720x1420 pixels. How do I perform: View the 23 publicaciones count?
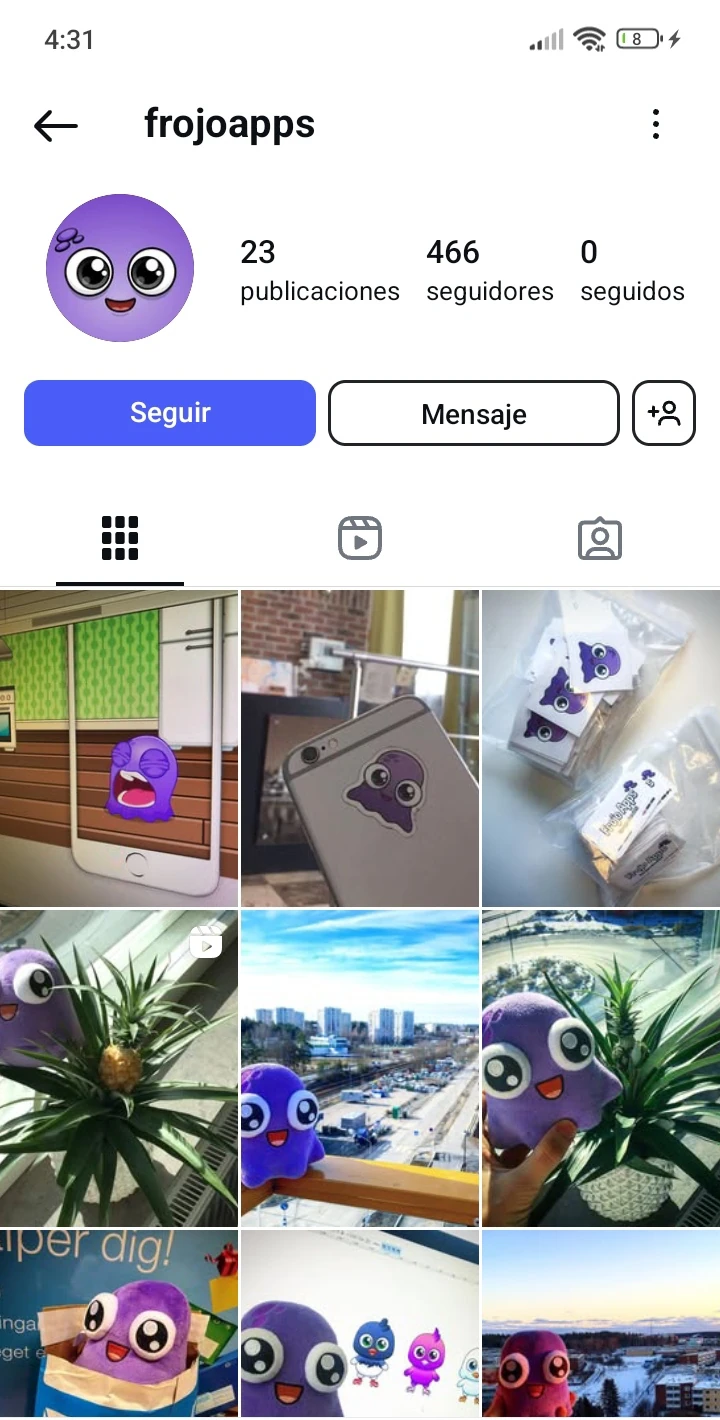click(318, 268)
